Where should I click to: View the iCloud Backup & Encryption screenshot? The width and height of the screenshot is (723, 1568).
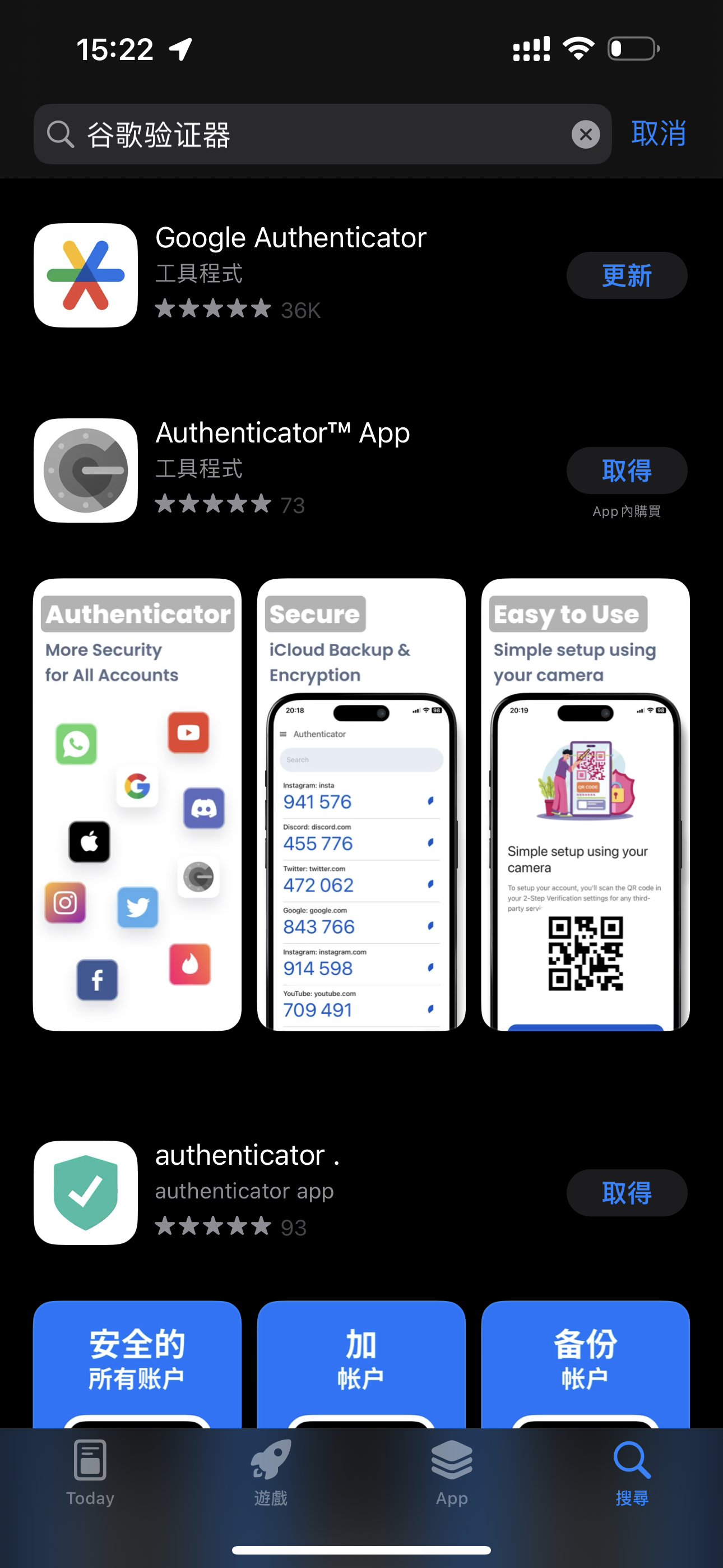(361, 804)
